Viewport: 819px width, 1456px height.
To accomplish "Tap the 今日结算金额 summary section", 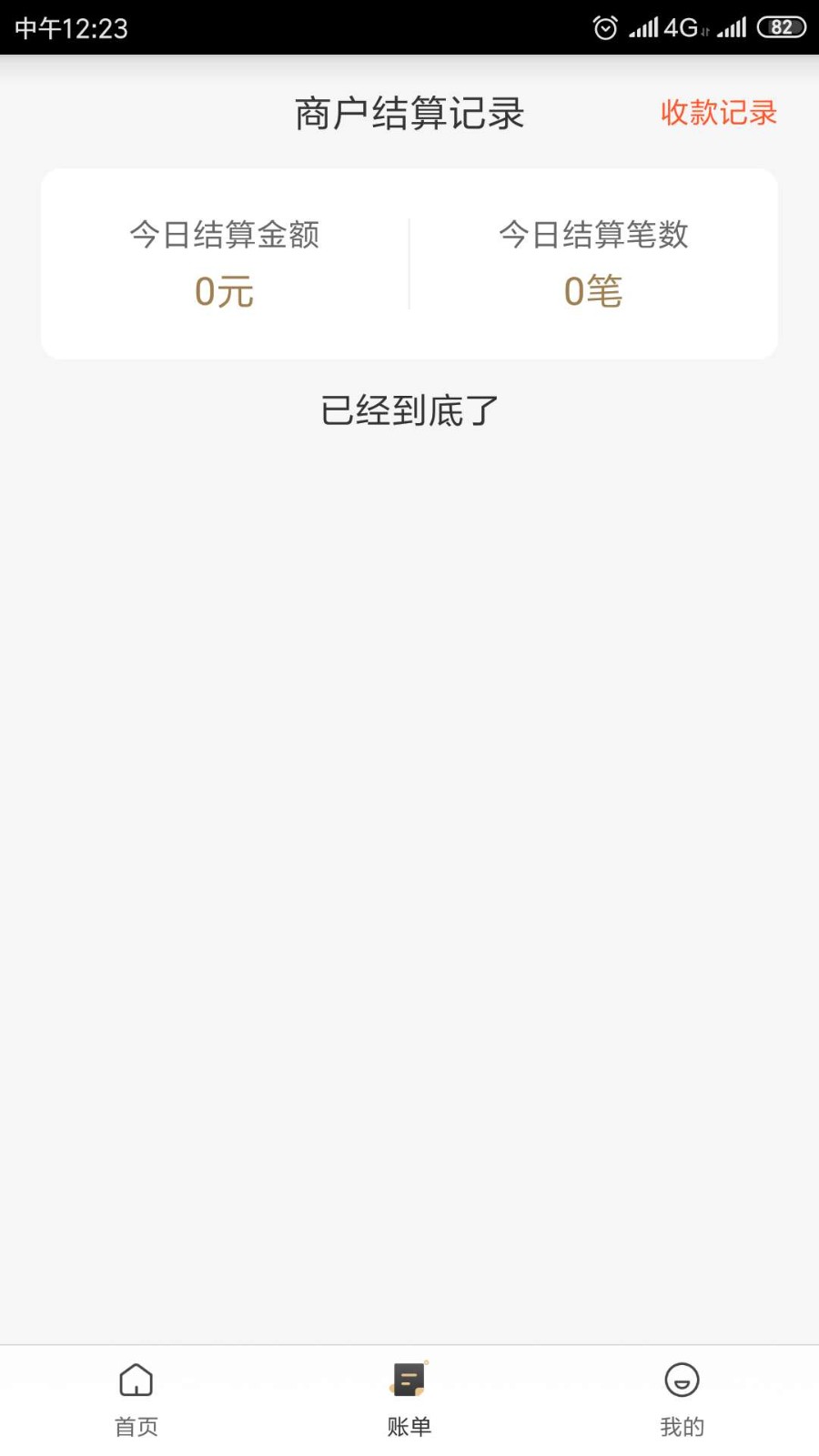I will (x=224, y=235).
